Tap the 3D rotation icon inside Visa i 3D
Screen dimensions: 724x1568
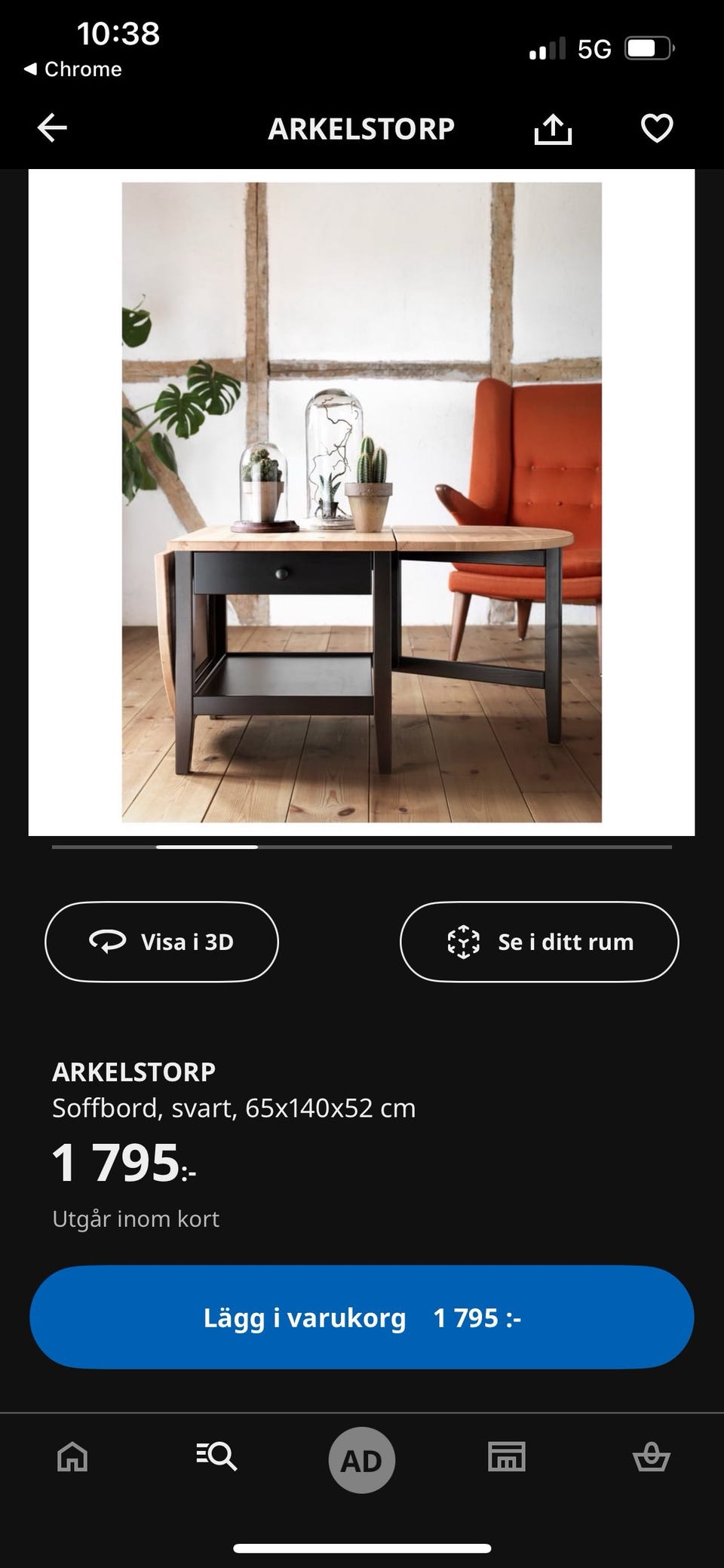tap(108, 942)
